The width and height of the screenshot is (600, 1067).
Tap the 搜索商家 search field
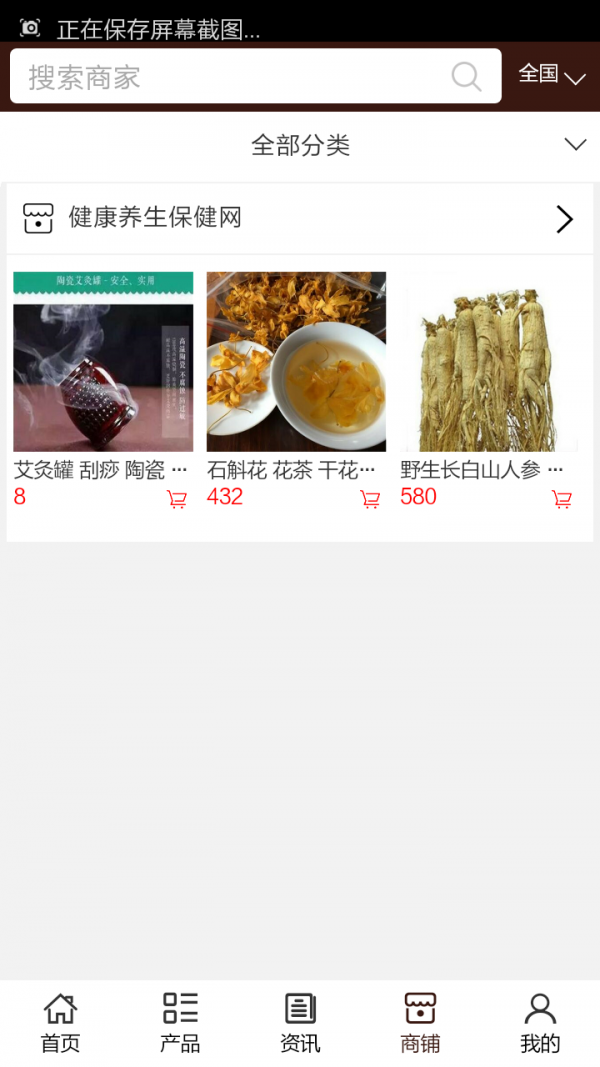(230, 77)
